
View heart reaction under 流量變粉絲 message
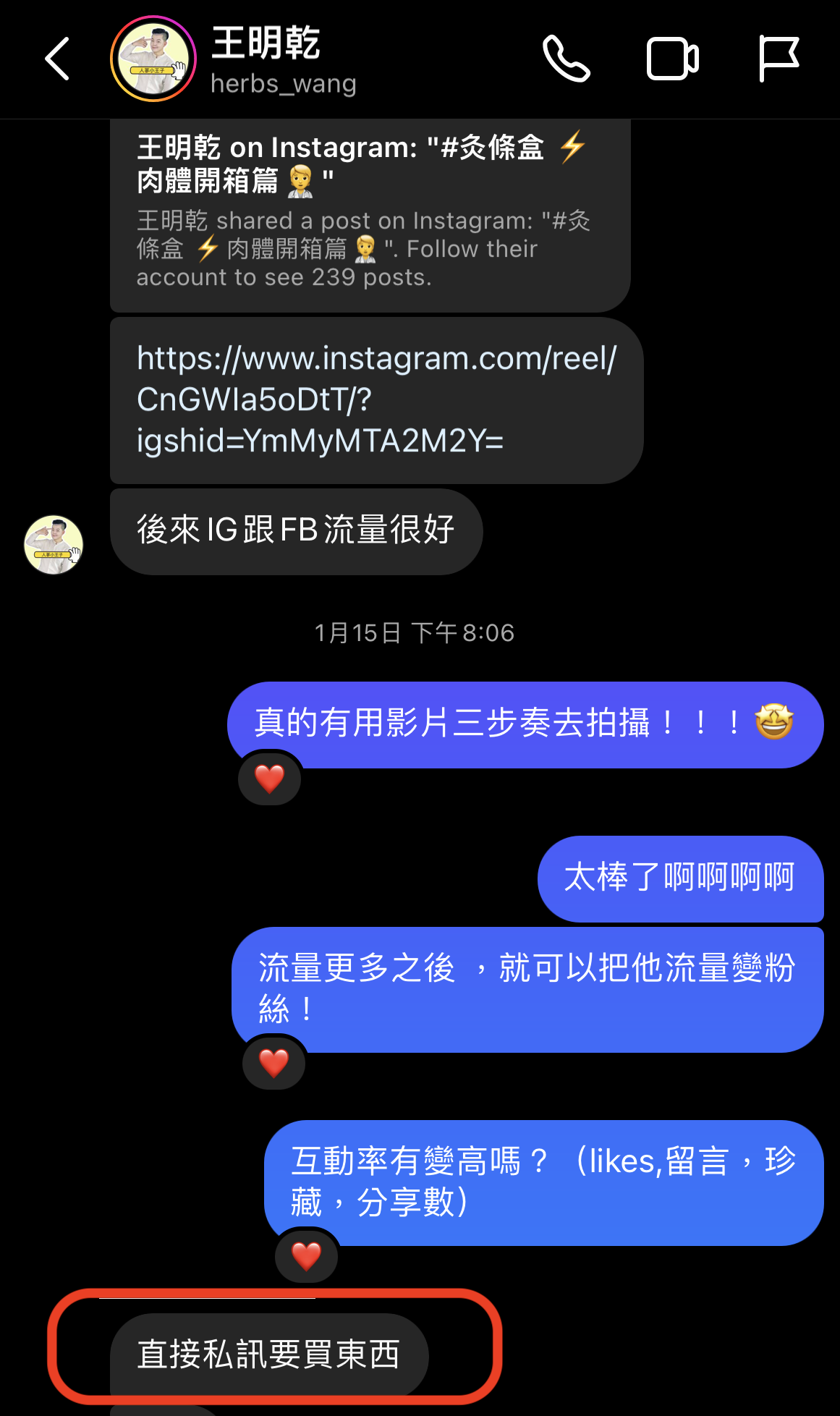pos(273,1064)
